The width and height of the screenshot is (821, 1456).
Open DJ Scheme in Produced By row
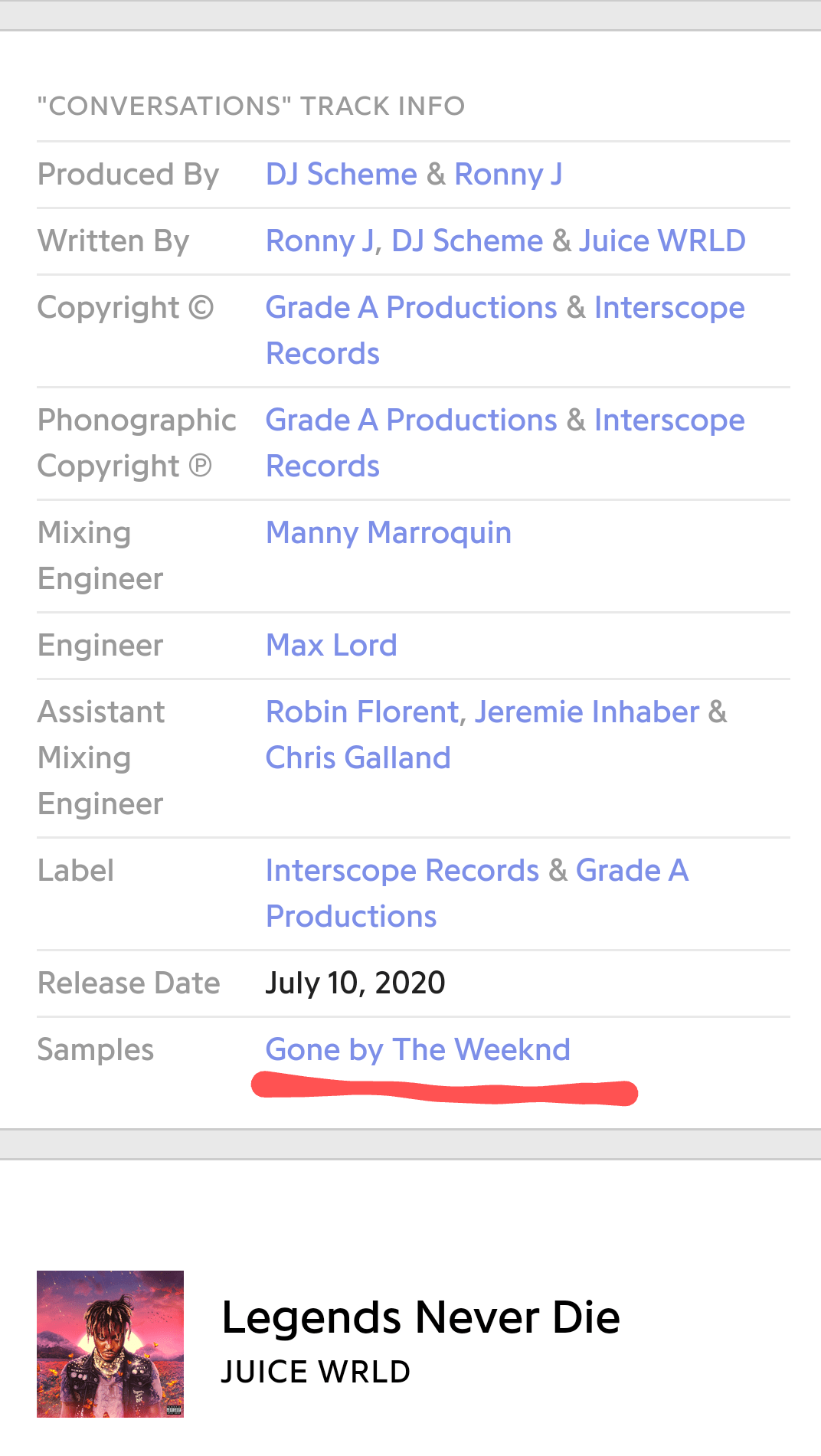(341, 175)
